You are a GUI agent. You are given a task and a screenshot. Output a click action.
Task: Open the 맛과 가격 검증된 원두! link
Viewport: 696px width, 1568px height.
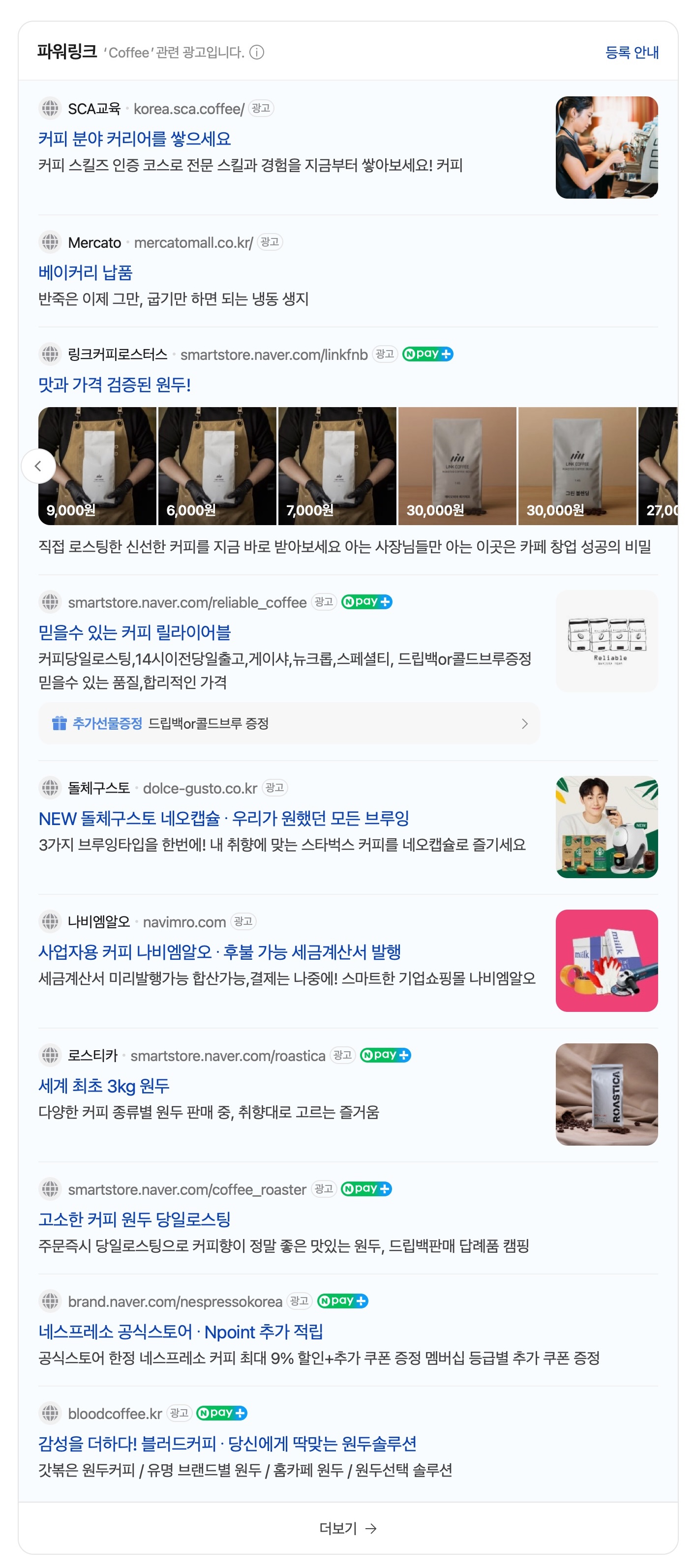115,384
